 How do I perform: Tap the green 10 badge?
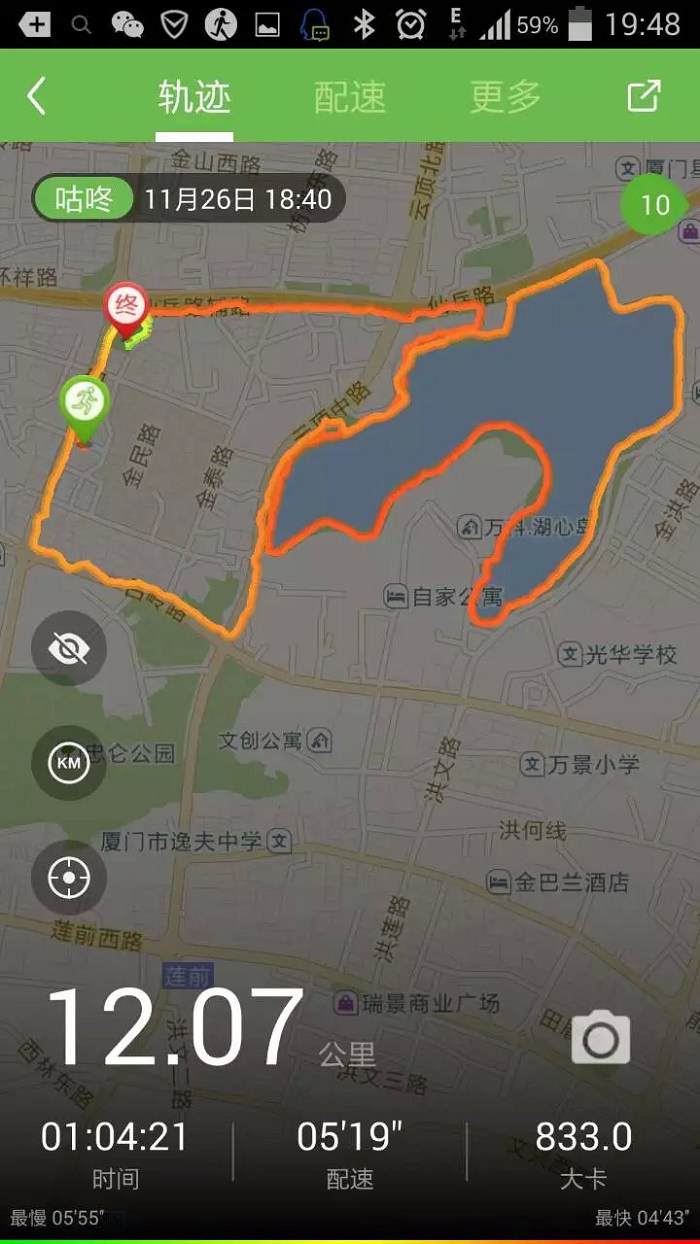[x=654, y=206]
